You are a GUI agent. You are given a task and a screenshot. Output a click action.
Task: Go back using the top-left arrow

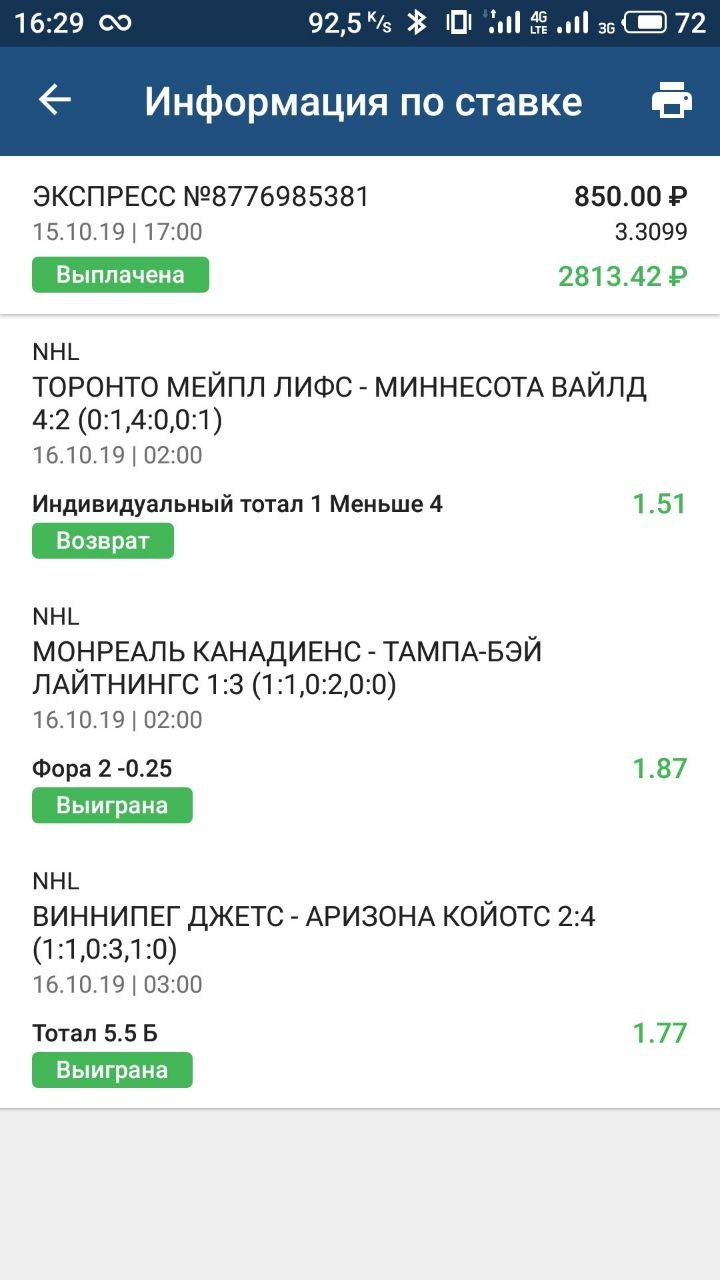(55, 100)
